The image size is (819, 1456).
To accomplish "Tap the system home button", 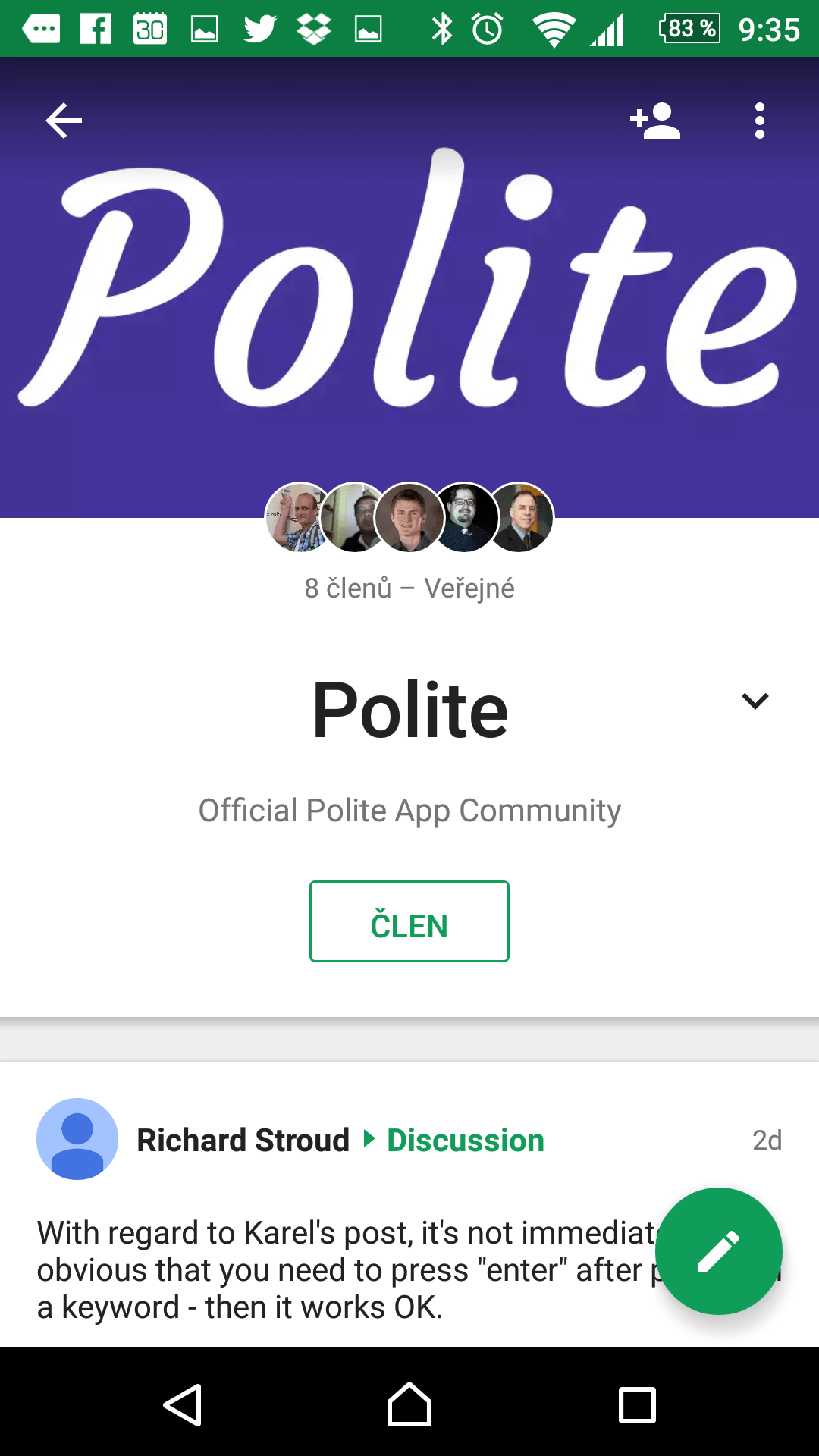I will 409,1404.
